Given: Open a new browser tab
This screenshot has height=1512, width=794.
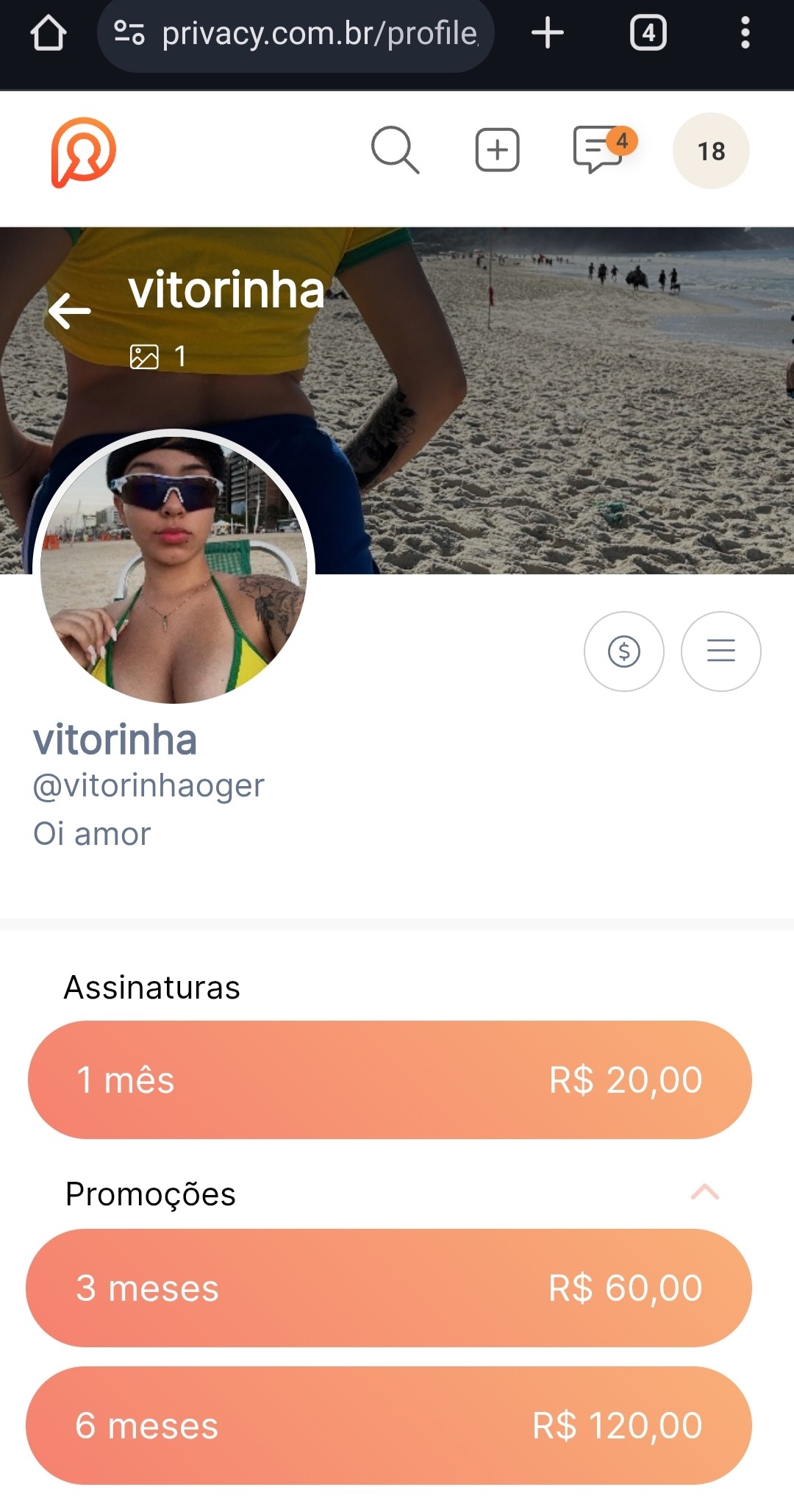Looking at the screenshot, I should 547,34.
